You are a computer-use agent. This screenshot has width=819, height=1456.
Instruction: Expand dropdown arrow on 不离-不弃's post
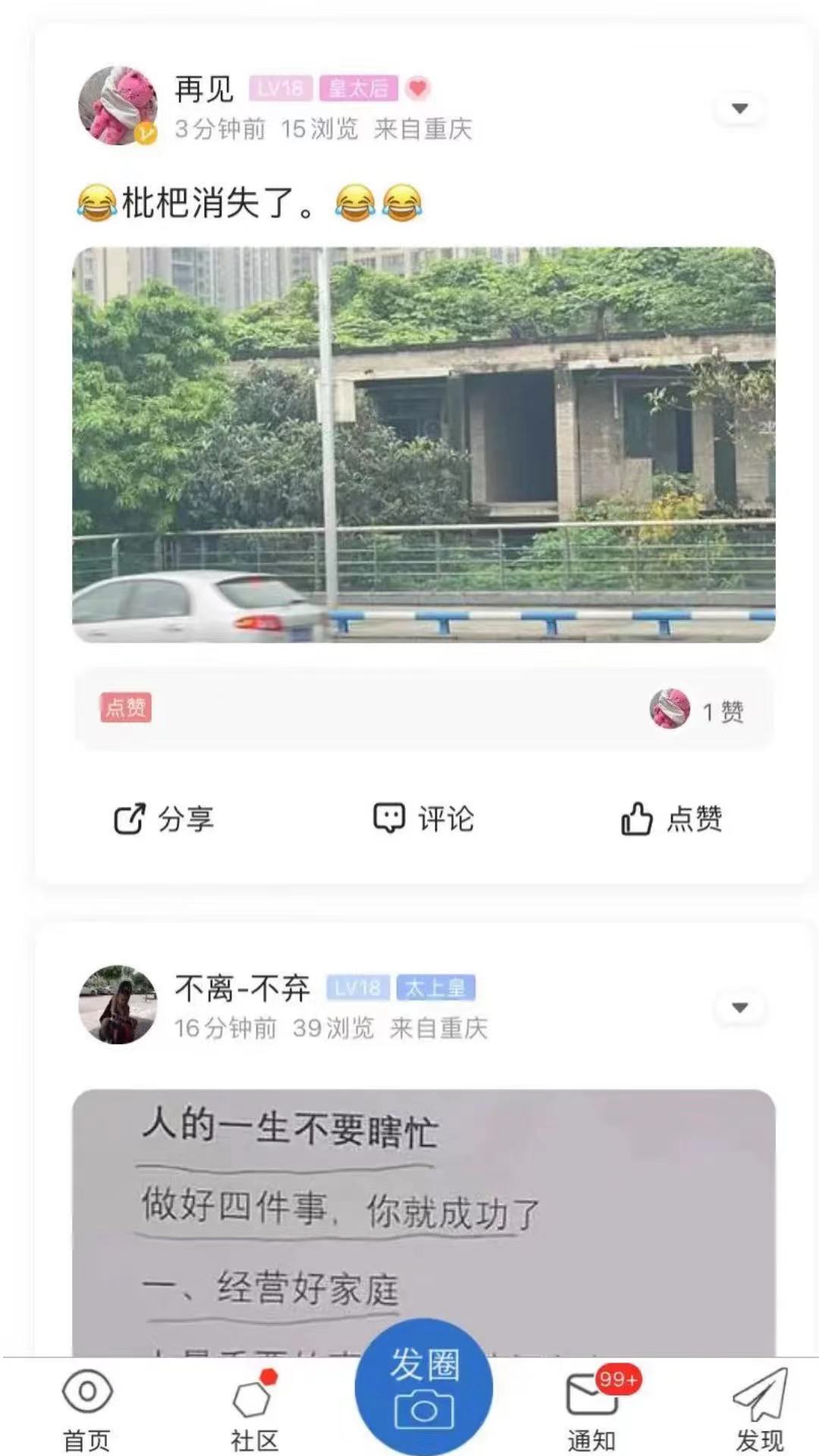click(x=739, y=1008)
